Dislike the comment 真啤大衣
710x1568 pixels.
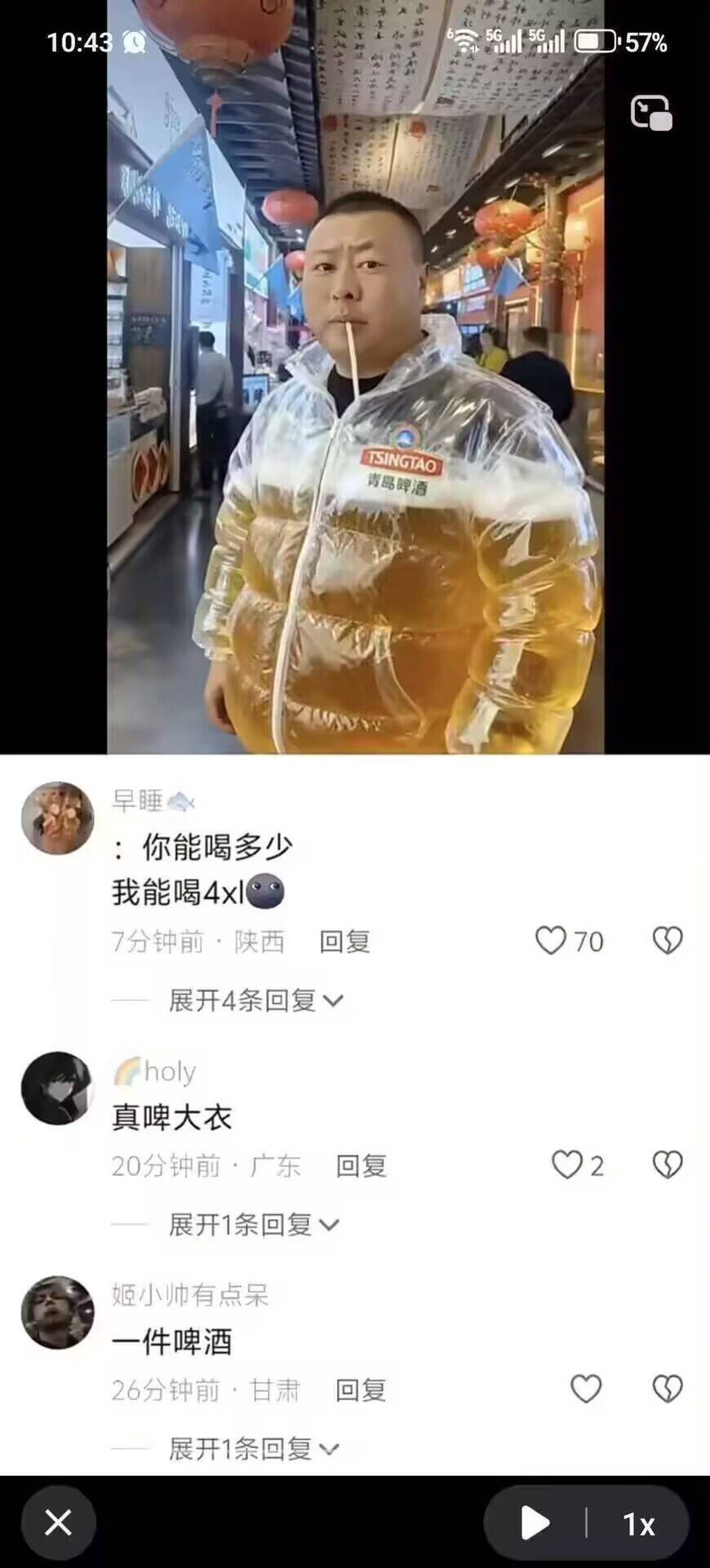coord(668,1165)
